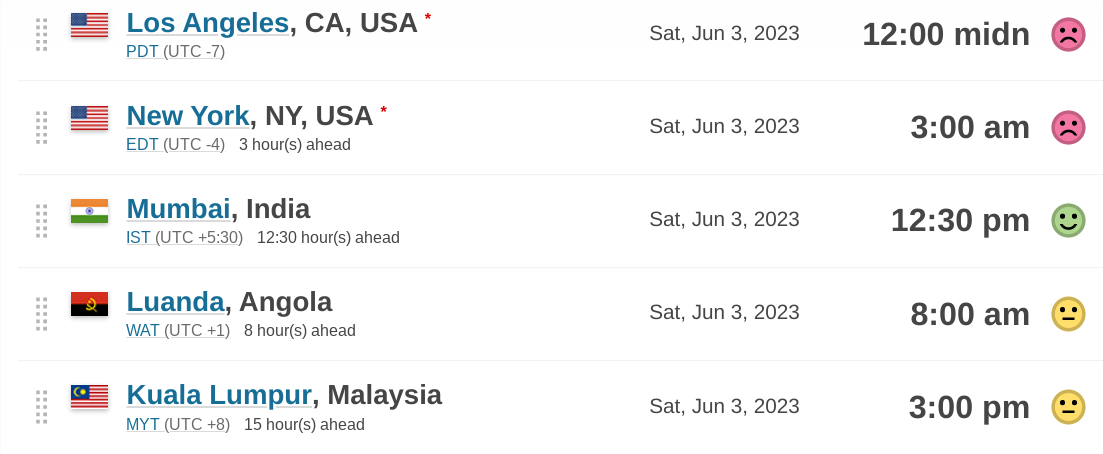The height and width of the screenshot is (454, 1103).
Task: Tap the drag handle beside Mumbai
Action: pyautogui.click(x=41, y=220)
